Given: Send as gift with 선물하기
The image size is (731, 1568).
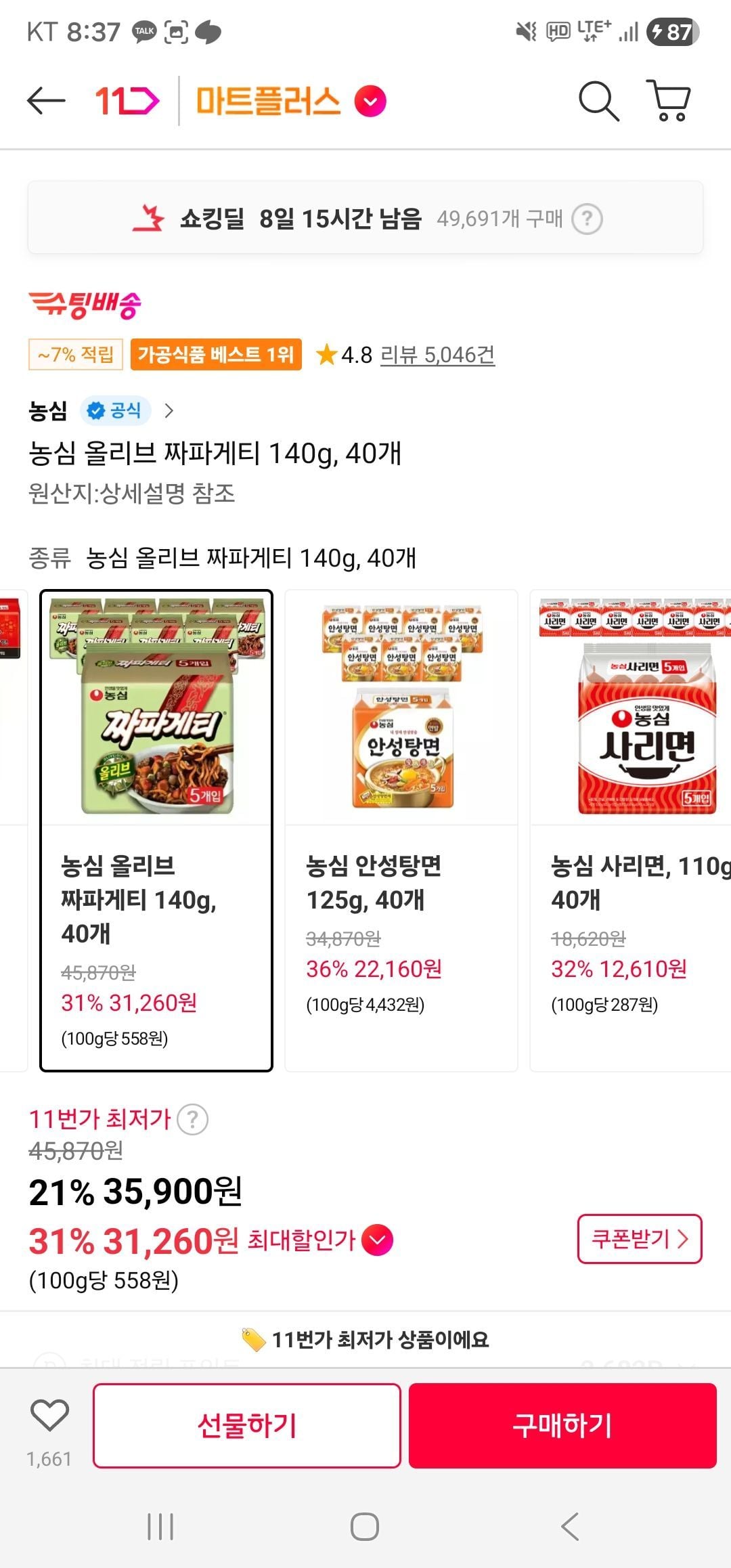Looking at the screenshot, I should click(x=247, y=1425).
